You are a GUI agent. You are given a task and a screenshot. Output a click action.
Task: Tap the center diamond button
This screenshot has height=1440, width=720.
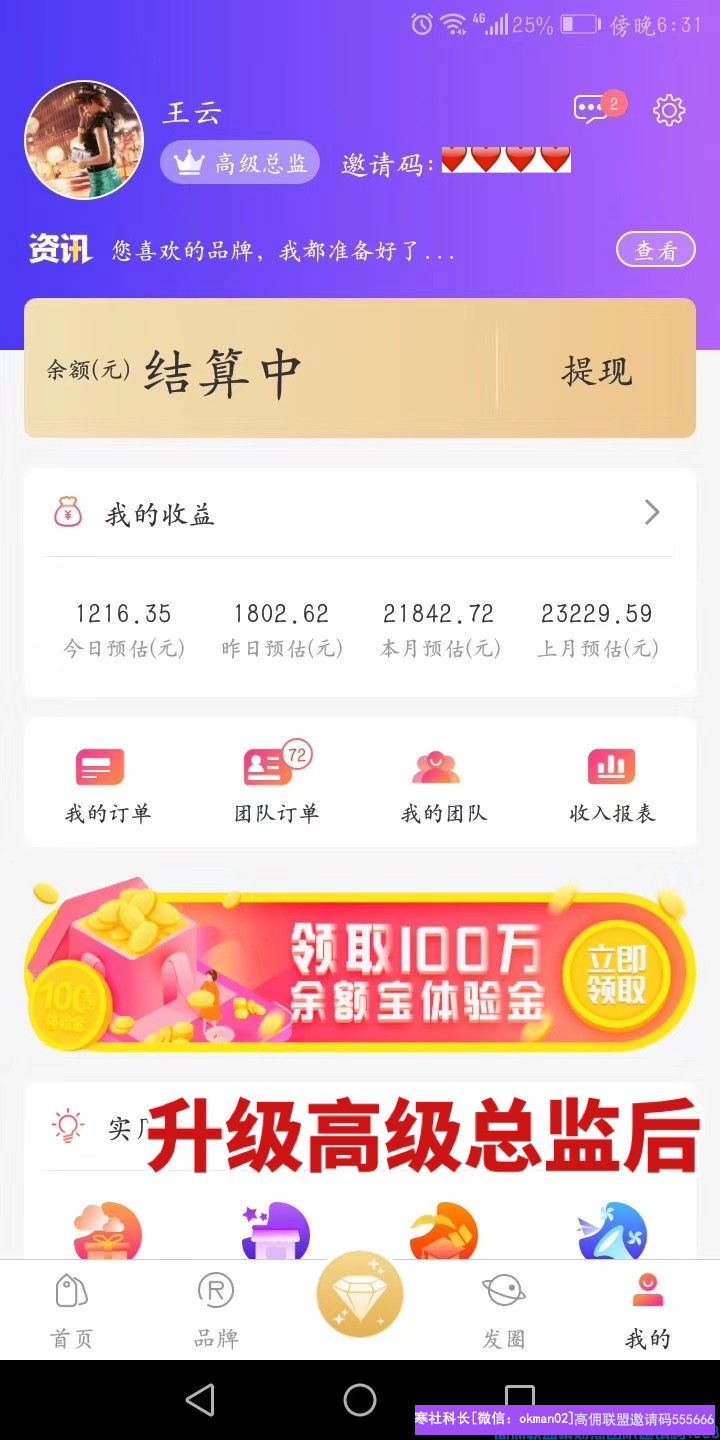360,1294
